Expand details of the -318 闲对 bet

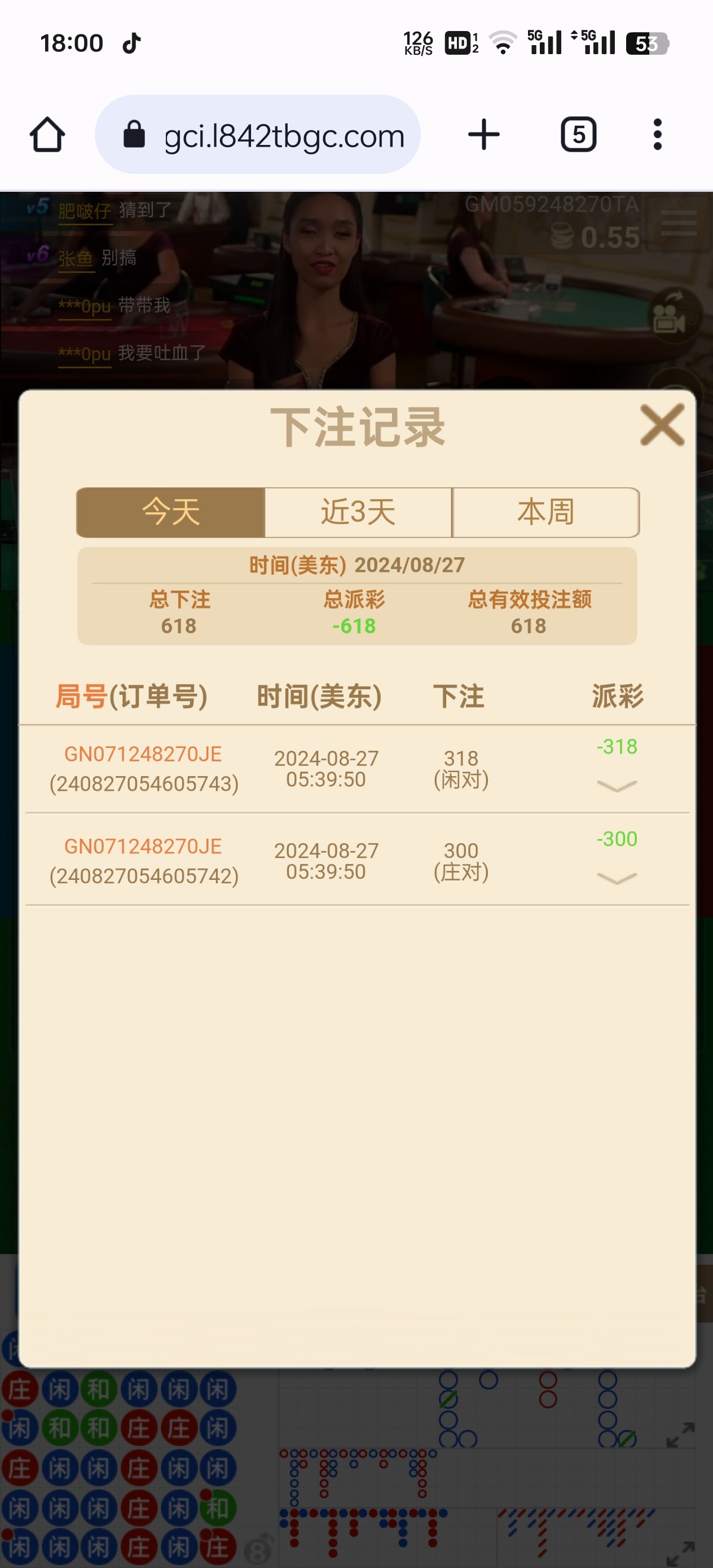coord(616,786)
